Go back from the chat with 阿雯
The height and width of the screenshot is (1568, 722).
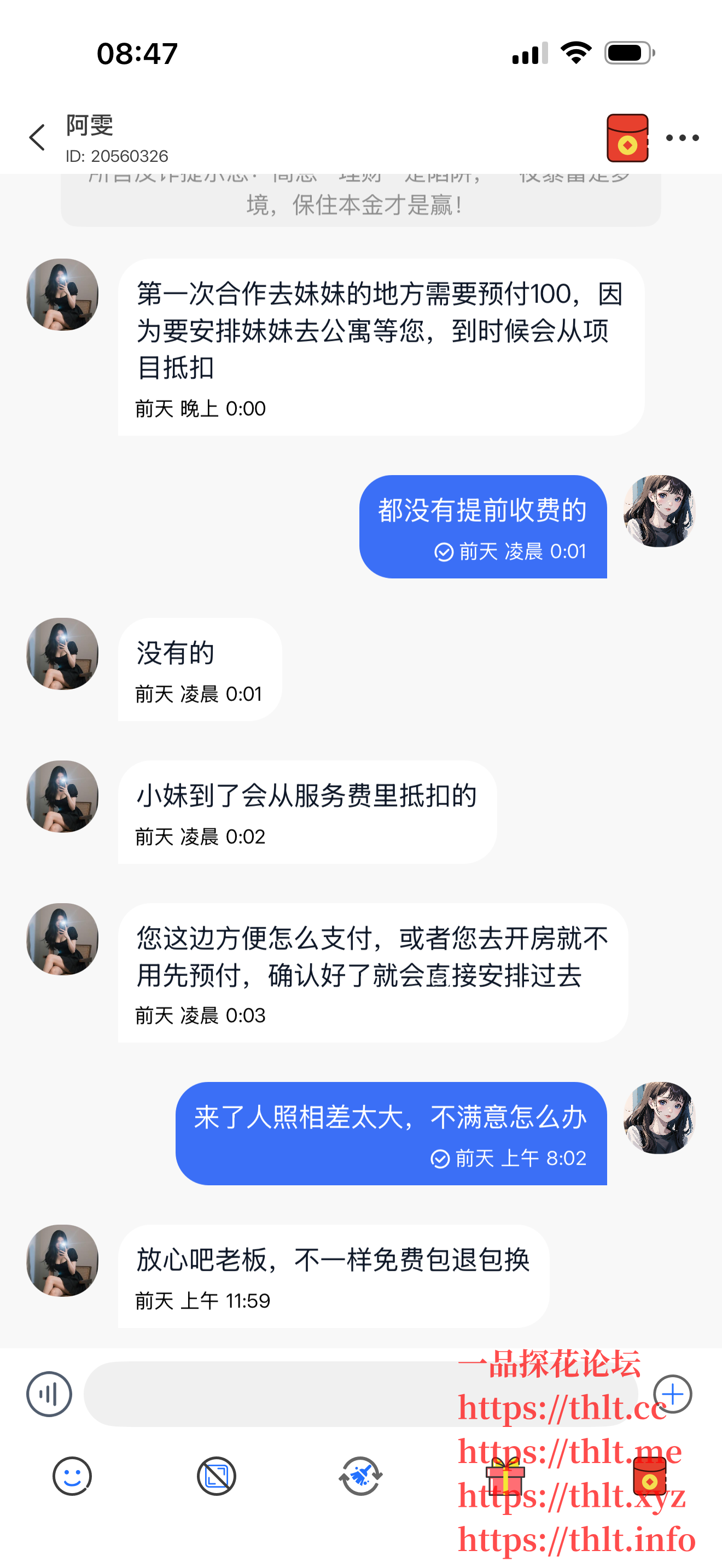point(37,138)
